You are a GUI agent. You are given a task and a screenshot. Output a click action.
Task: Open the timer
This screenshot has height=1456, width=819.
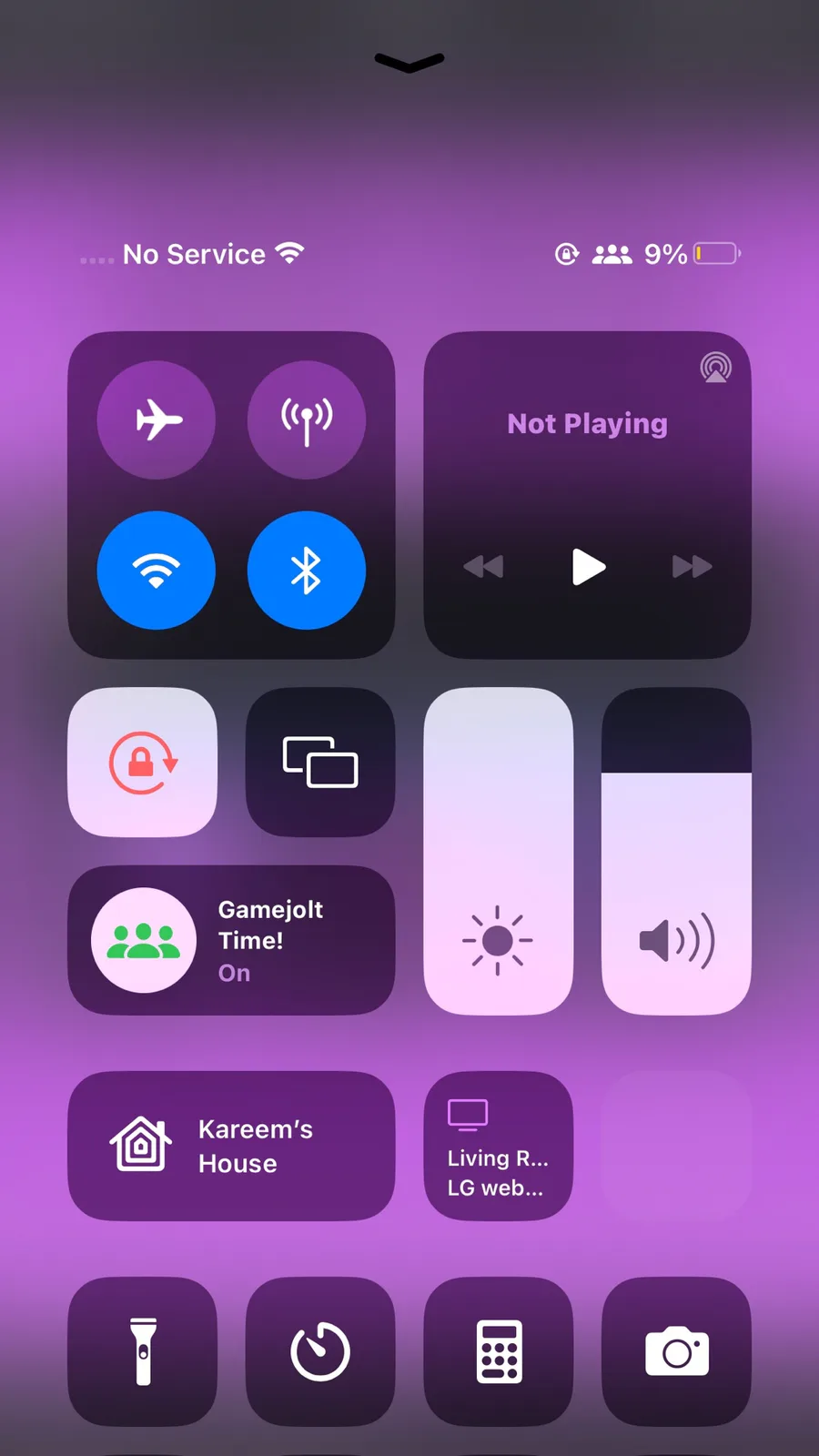(320, 1351)
